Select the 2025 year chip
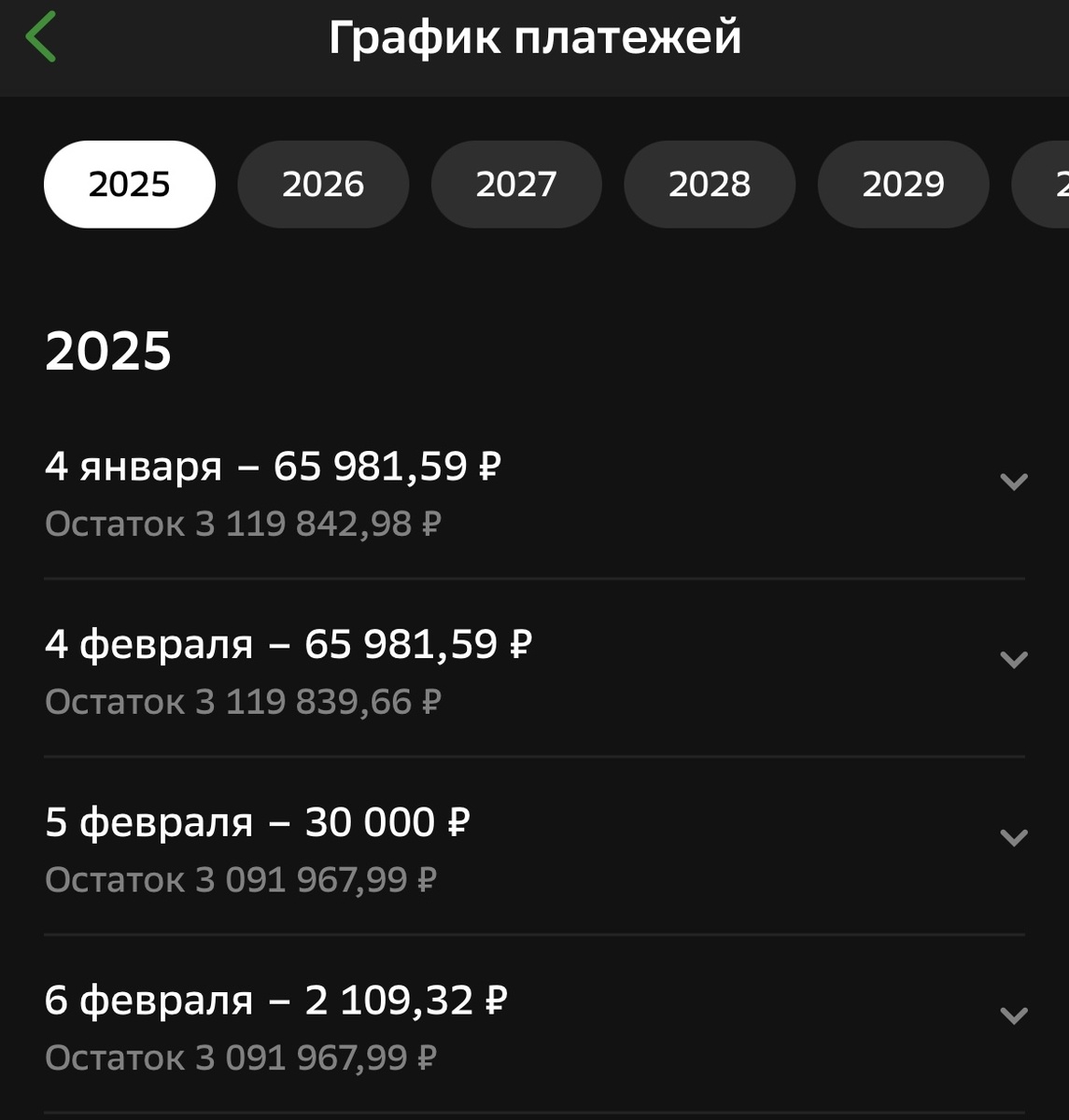 tap(129, 184)
